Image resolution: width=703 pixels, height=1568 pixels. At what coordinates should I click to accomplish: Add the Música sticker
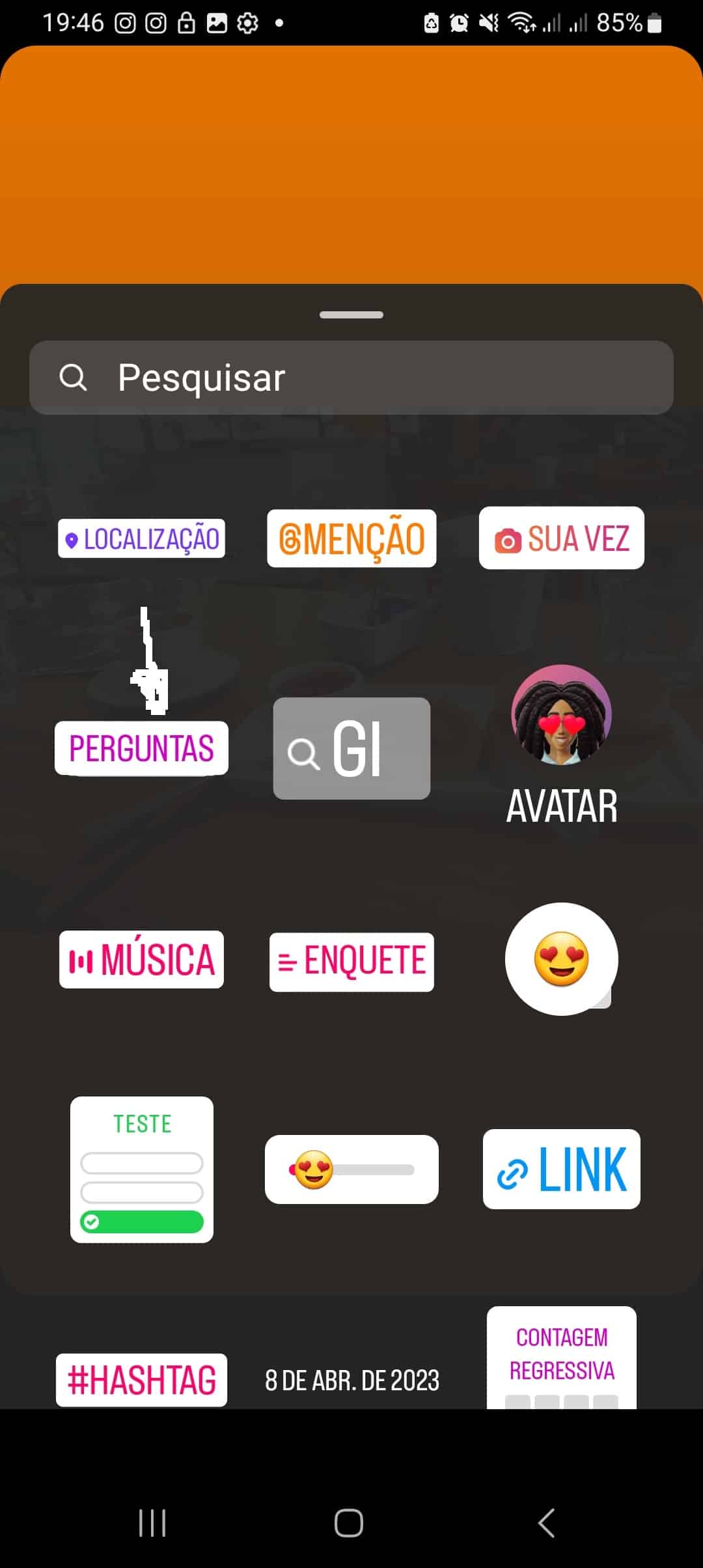coord(141,960)
